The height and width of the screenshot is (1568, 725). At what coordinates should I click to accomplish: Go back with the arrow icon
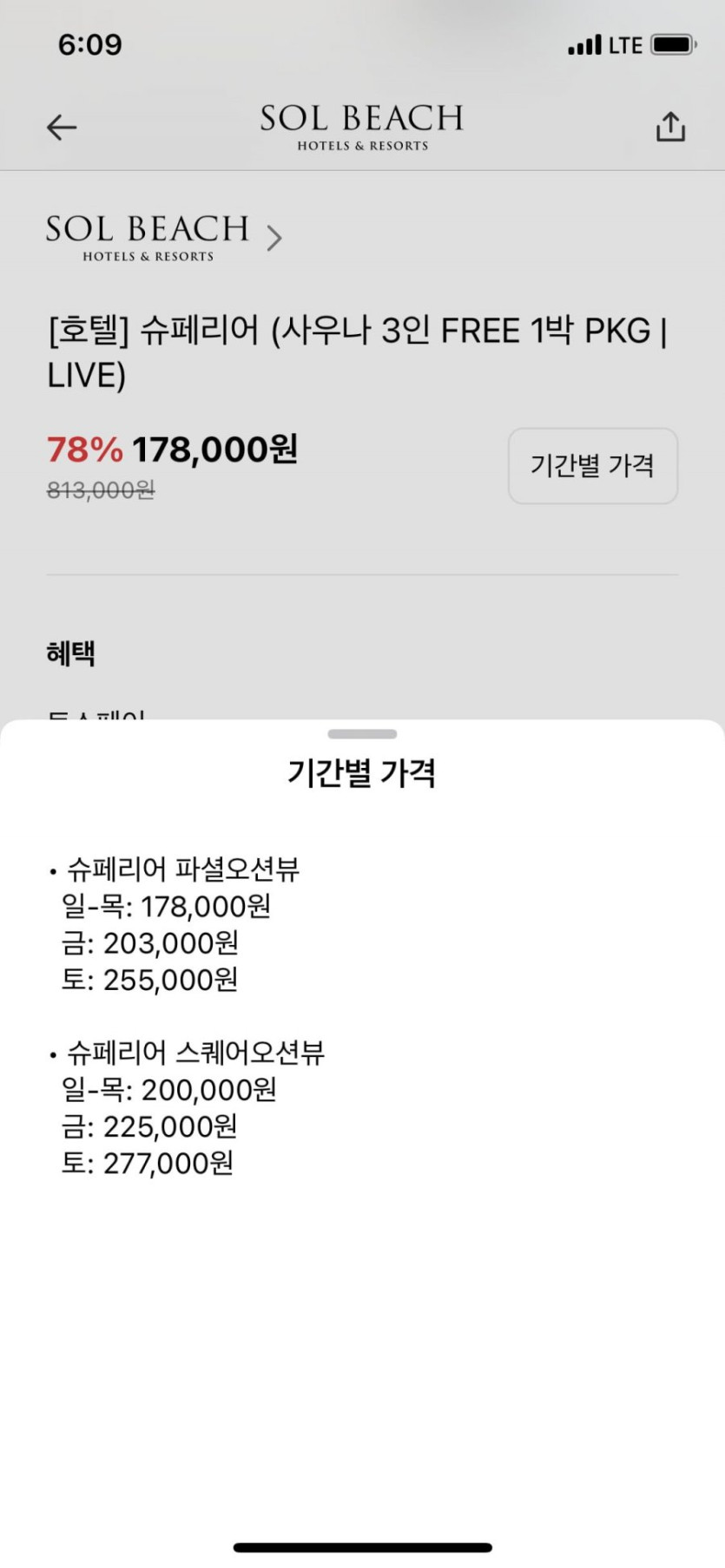pos(62,128)
